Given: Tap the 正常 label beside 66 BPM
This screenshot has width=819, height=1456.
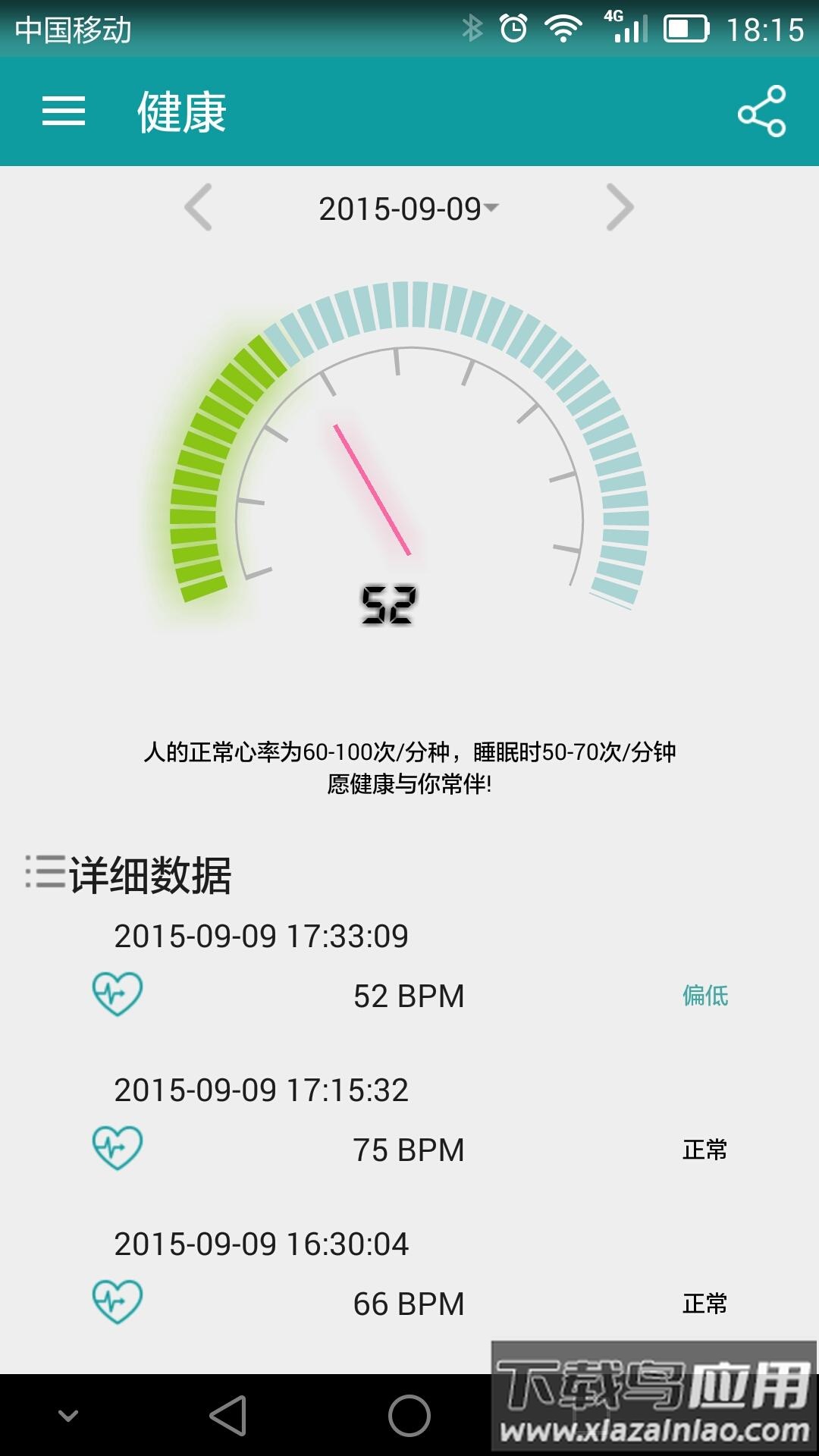Looking at the screenshot, I should pyautogui.click(x=704, y=1304).
